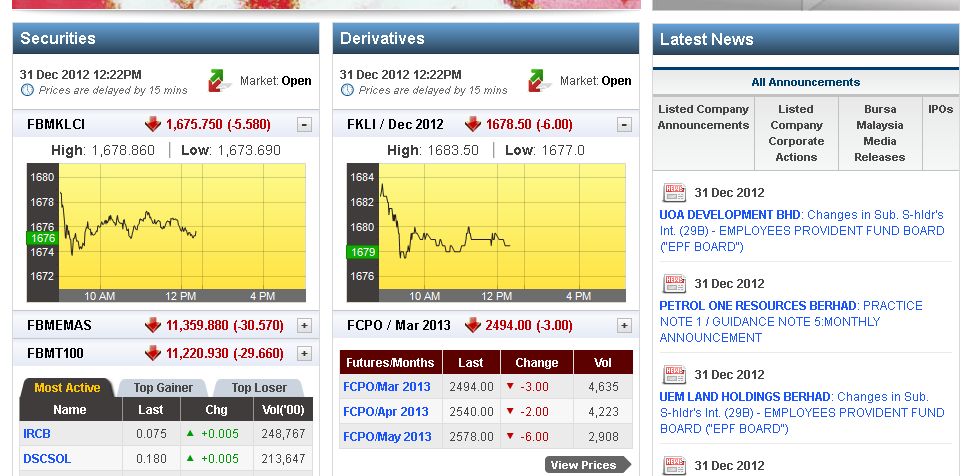Collapse the FKLI Dec 2012 chart
This screenshot has width=971, height=476.
click(624, 125)
